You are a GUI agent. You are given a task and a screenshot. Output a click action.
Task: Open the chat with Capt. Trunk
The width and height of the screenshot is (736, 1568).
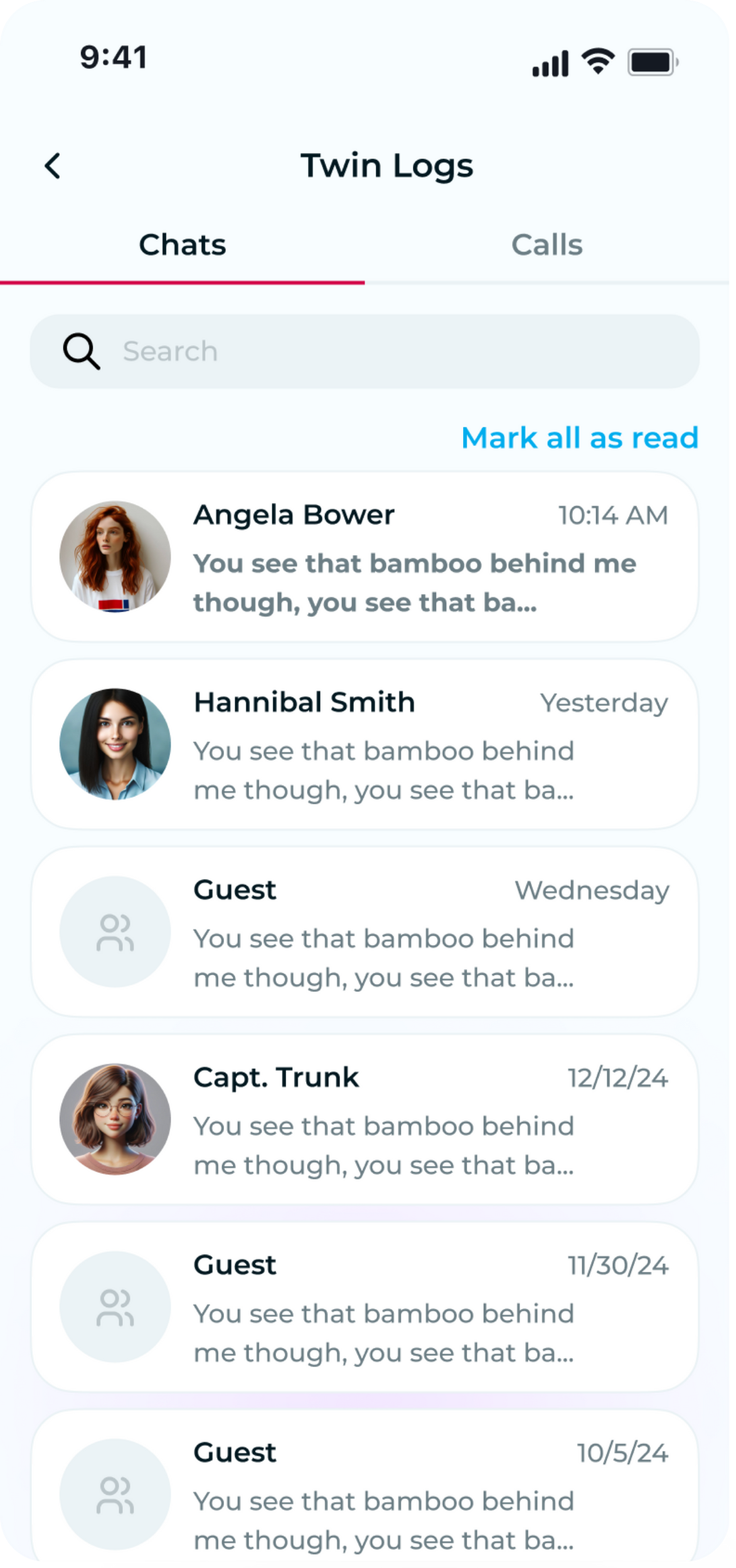[x=364, y=1120]
